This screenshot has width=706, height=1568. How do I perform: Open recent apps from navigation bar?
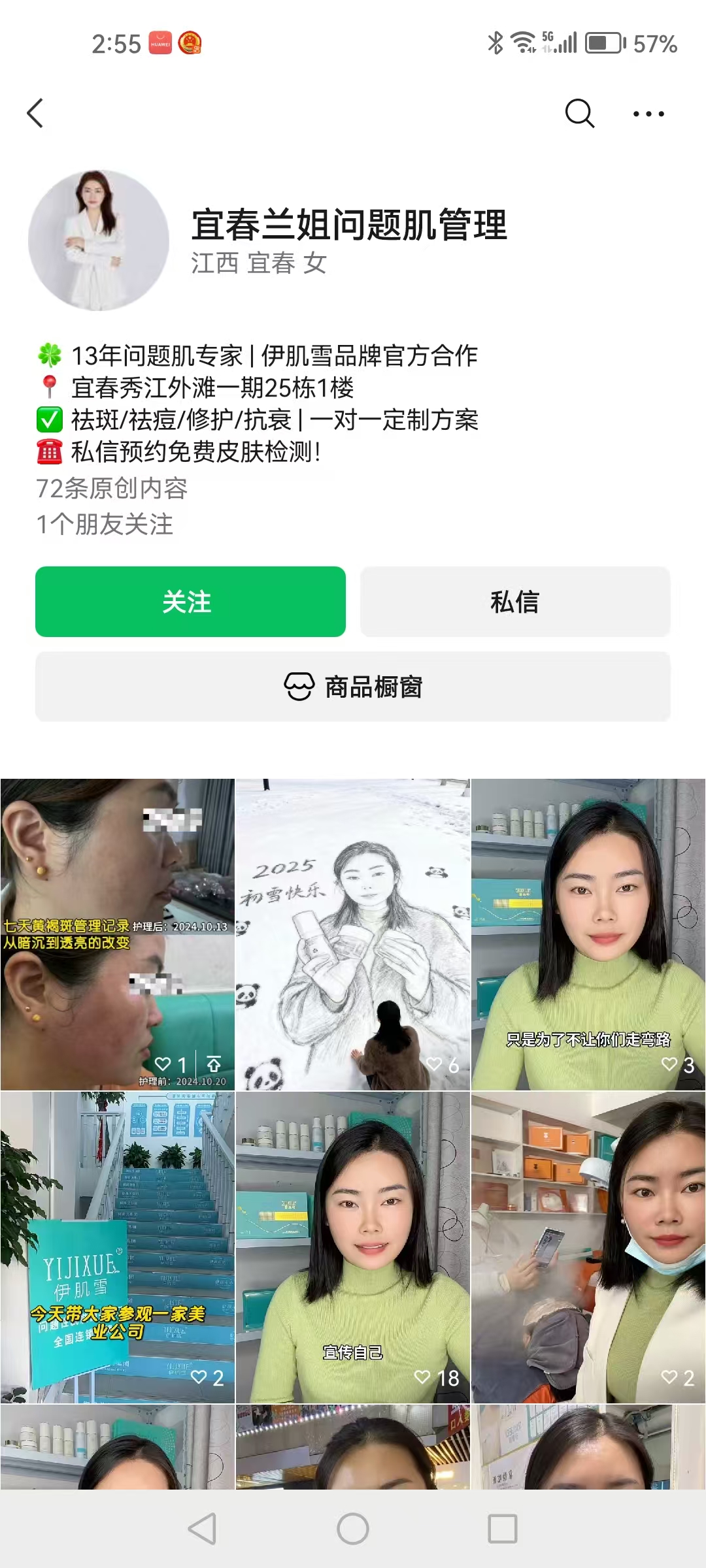[503, 1529]
